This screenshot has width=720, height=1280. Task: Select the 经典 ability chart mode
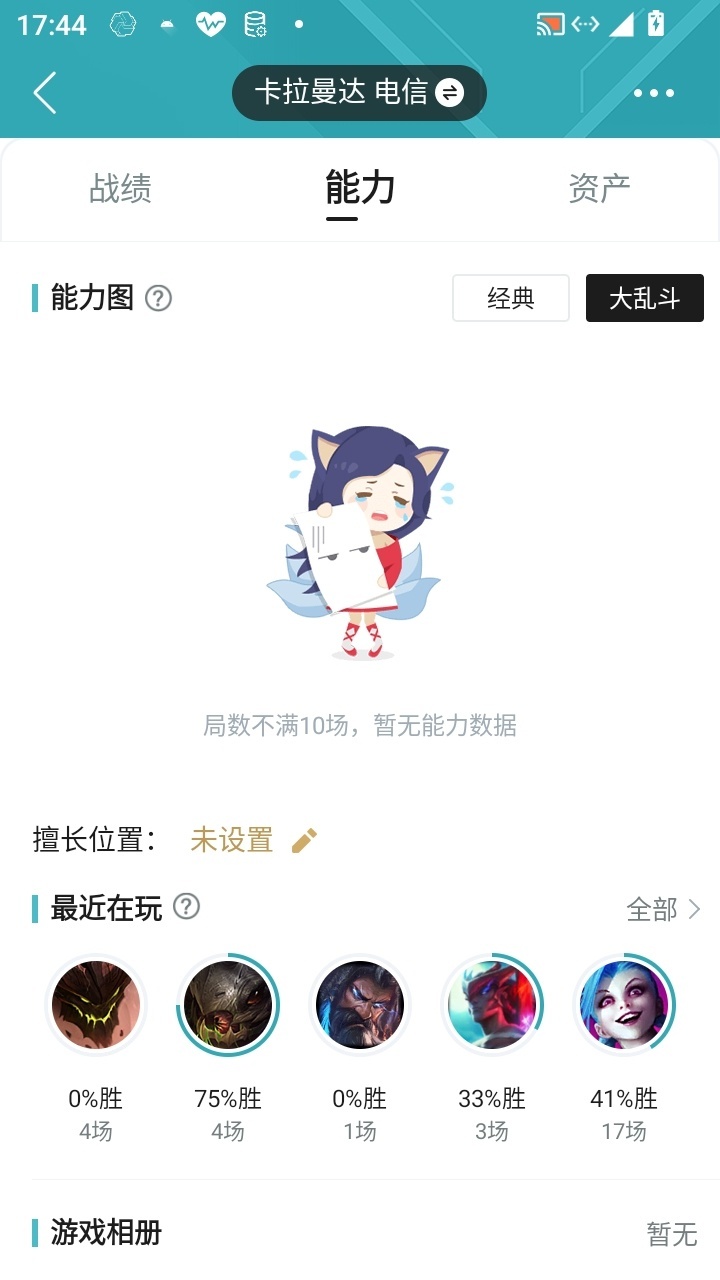point(511,298)
